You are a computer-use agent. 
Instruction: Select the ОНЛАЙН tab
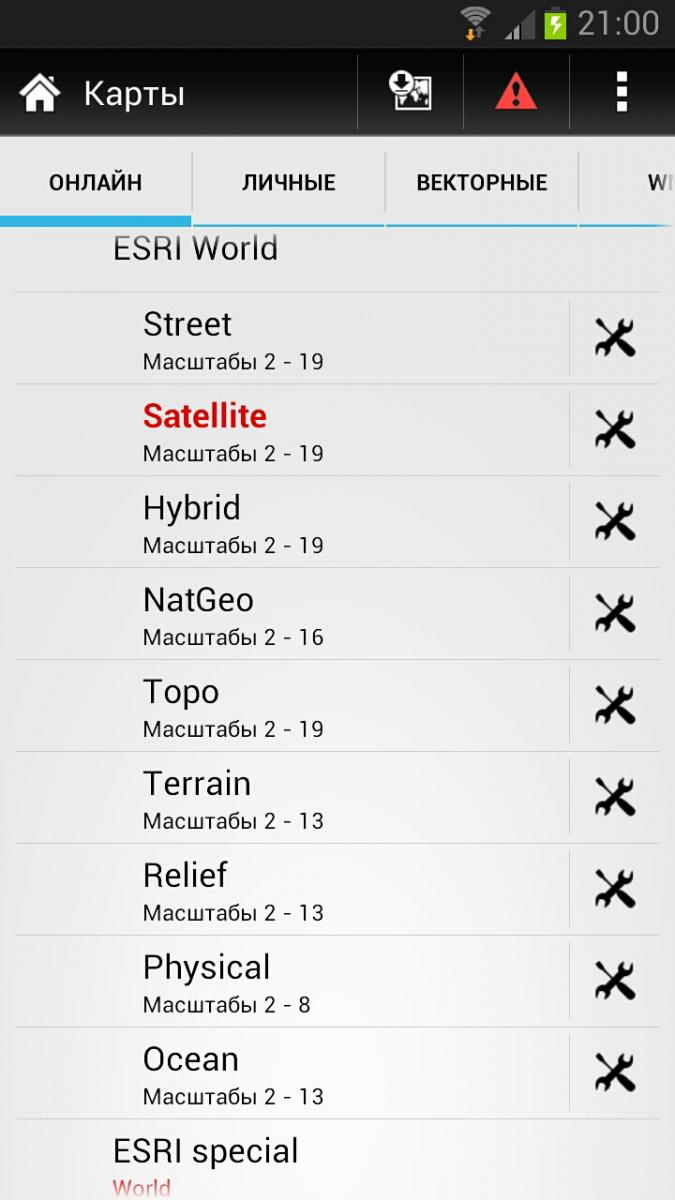pyautogui.click(x=96, y=183)
